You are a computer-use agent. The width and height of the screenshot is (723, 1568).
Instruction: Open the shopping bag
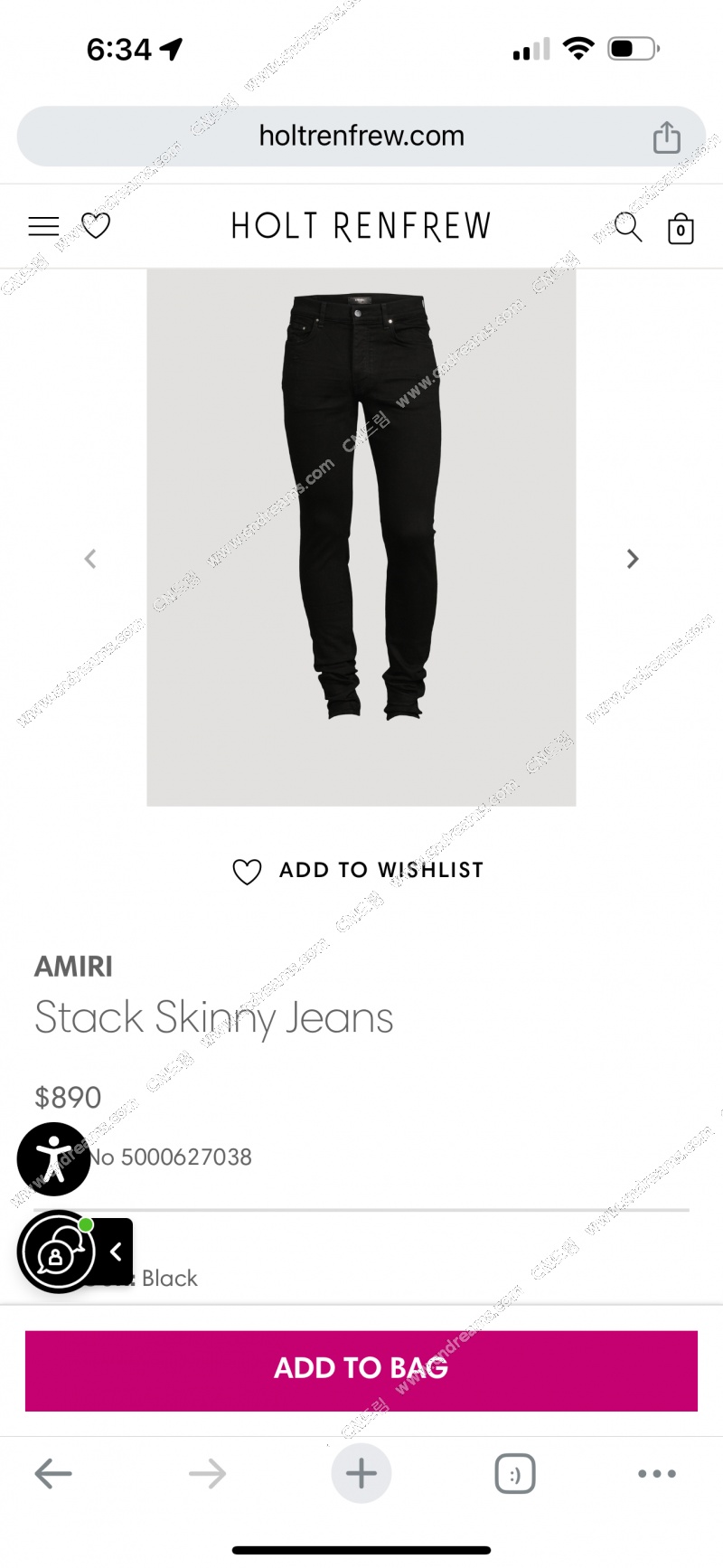(680, 229)
